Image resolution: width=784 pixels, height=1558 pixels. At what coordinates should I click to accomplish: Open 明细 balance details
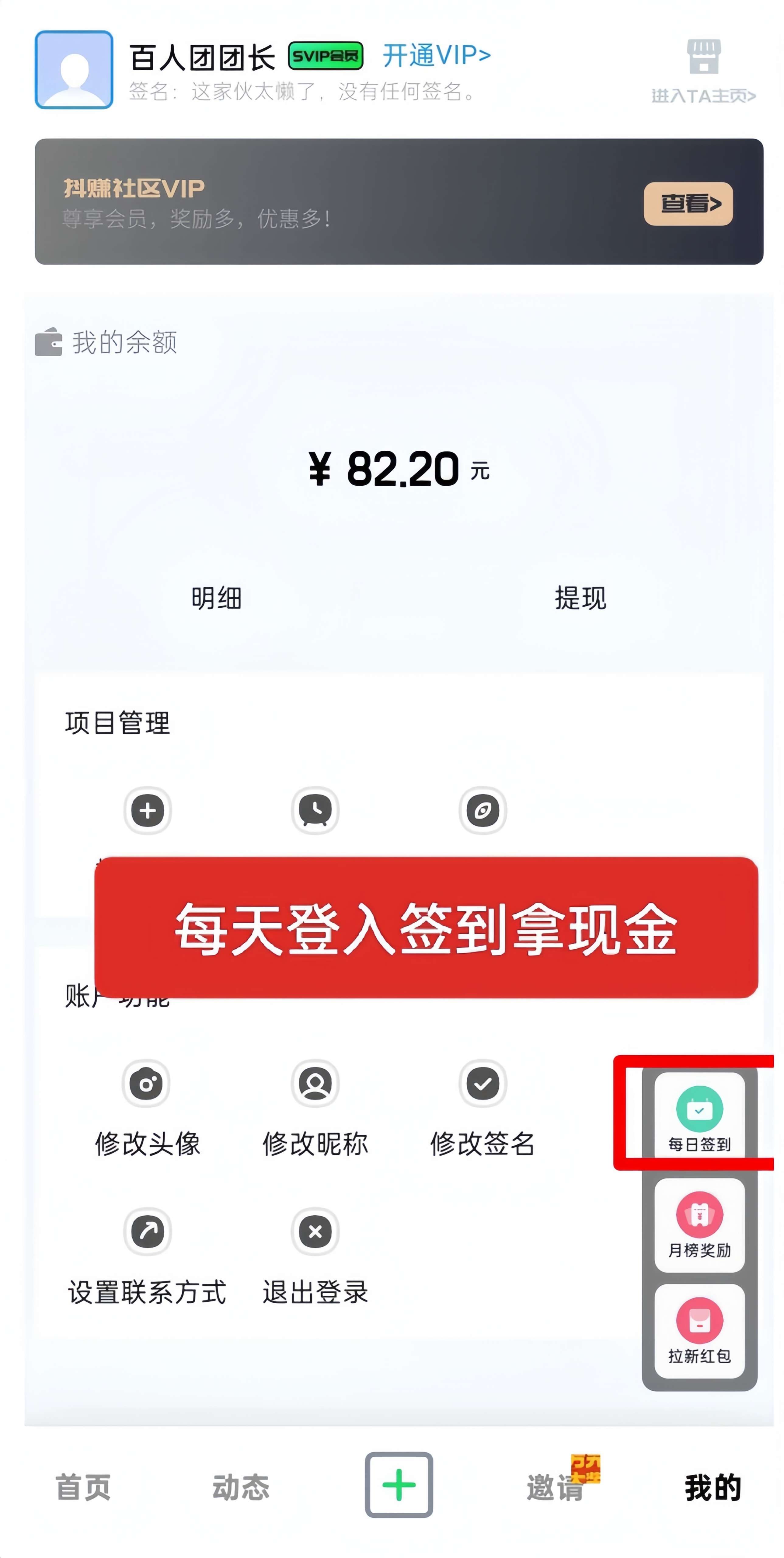click(x=216, y=598)
